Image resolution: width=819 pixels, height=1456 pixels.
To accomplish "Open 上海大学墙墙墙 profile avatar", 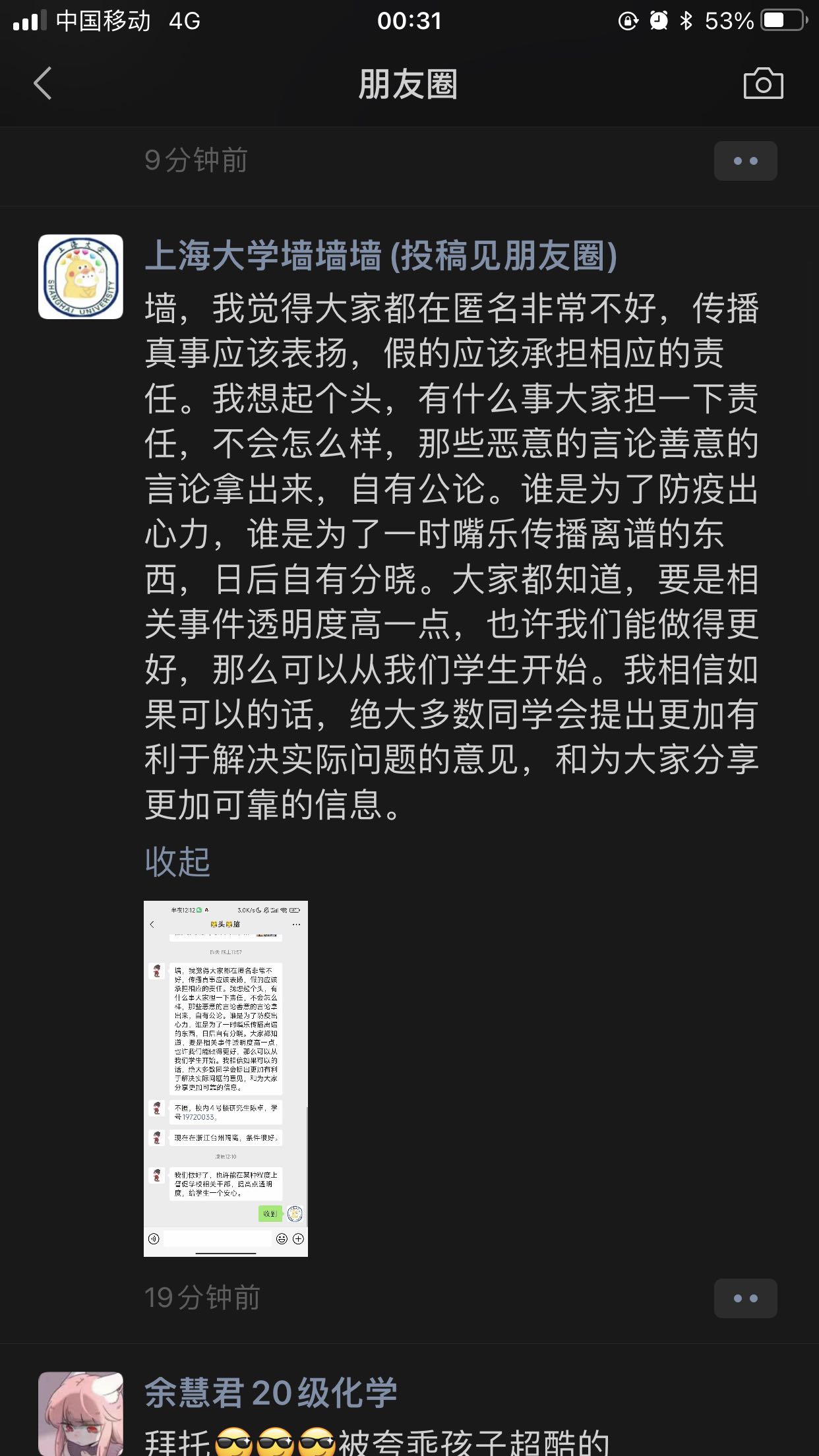I will pos(80,277).
